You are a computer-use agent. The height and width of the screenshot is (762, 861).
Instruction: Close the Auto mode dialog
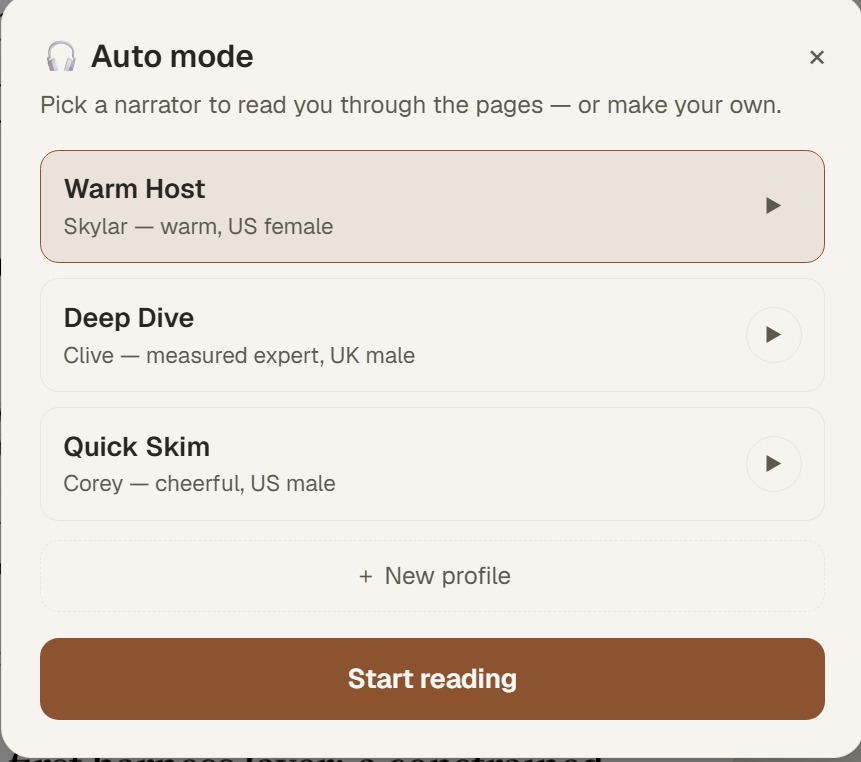[x=817, y=57]
